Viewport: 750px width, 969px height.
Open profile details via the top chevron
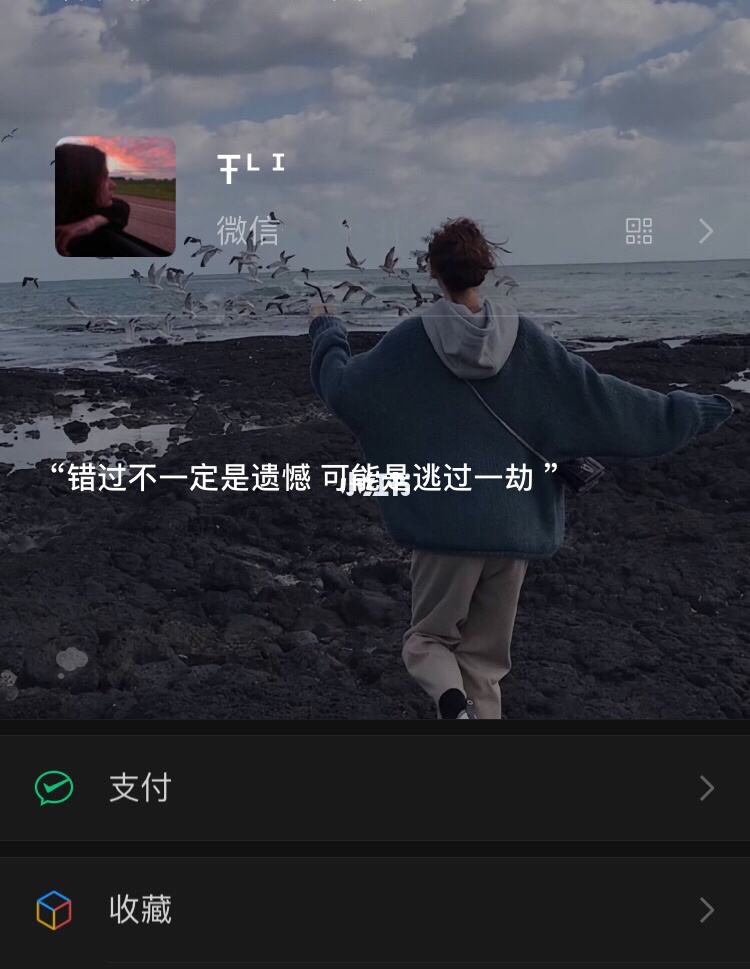(x=706, y=231)
